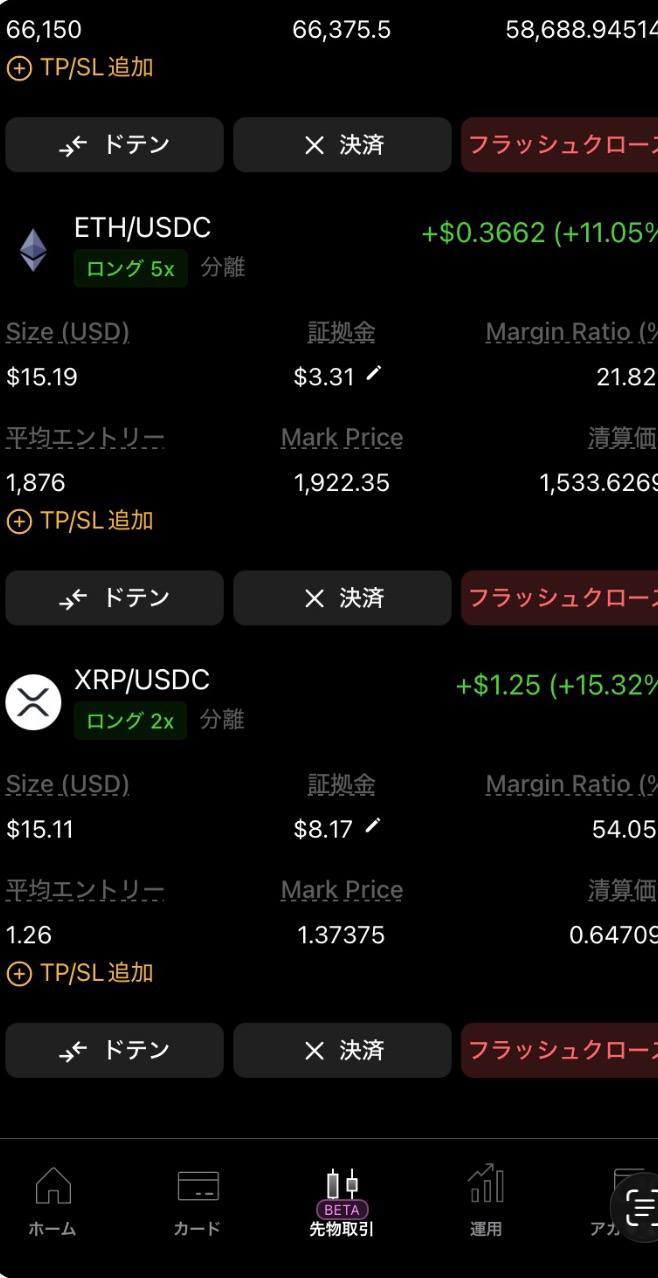This screenshot has width=658, height=1278.
Task: Open the 先物取引 BETA tab
Action: tap(341, 1202)
